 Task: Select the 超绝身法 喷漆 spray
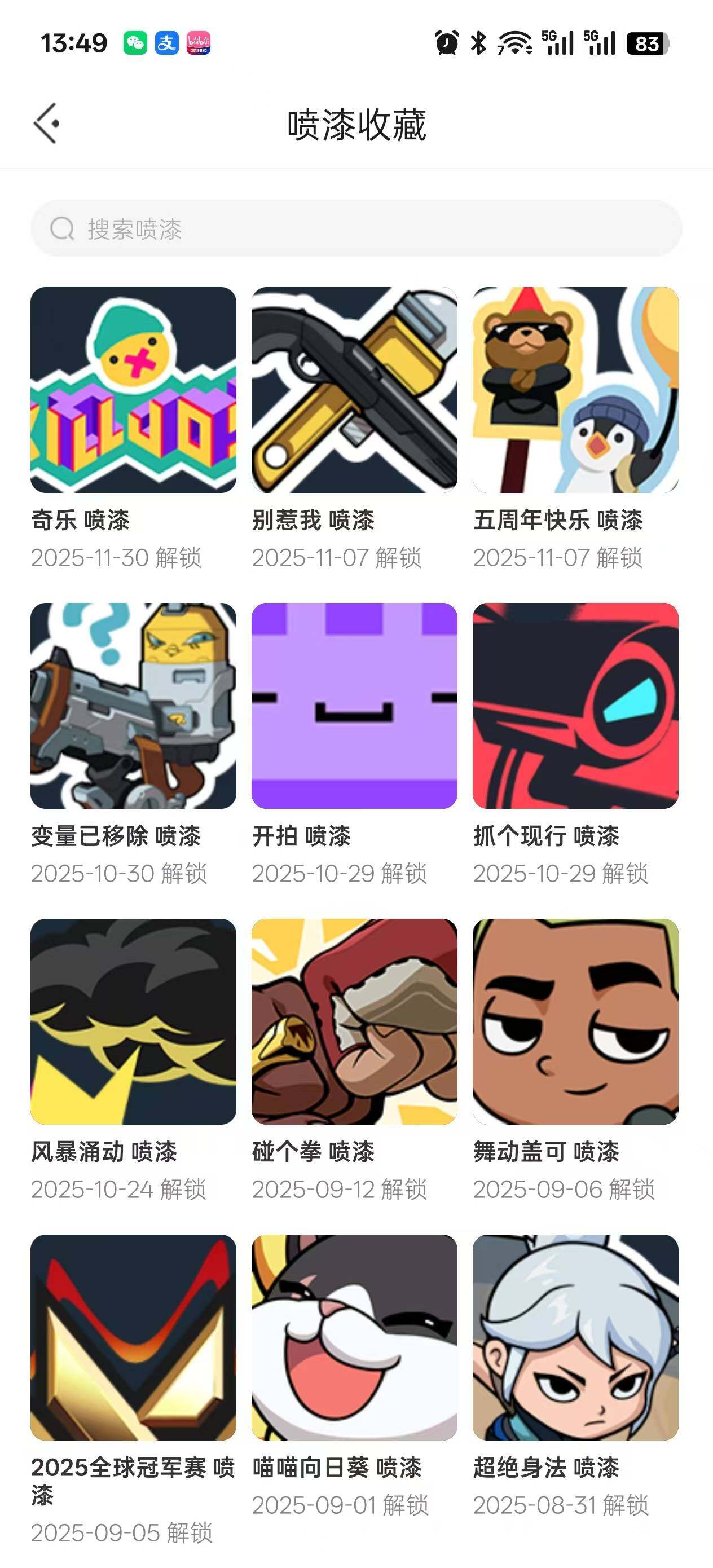click(575, 1337)
